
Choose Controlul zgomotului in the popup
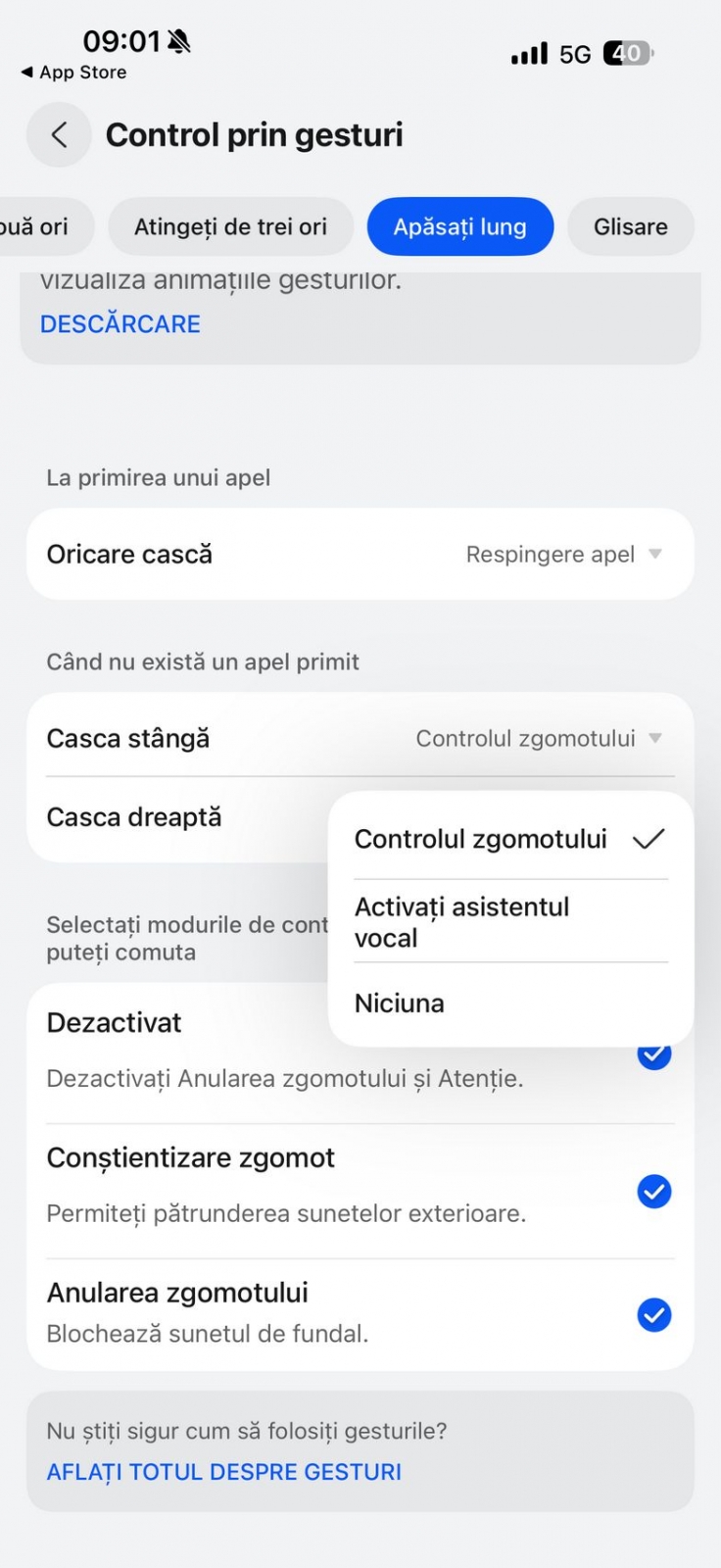(x=509, y=839)
